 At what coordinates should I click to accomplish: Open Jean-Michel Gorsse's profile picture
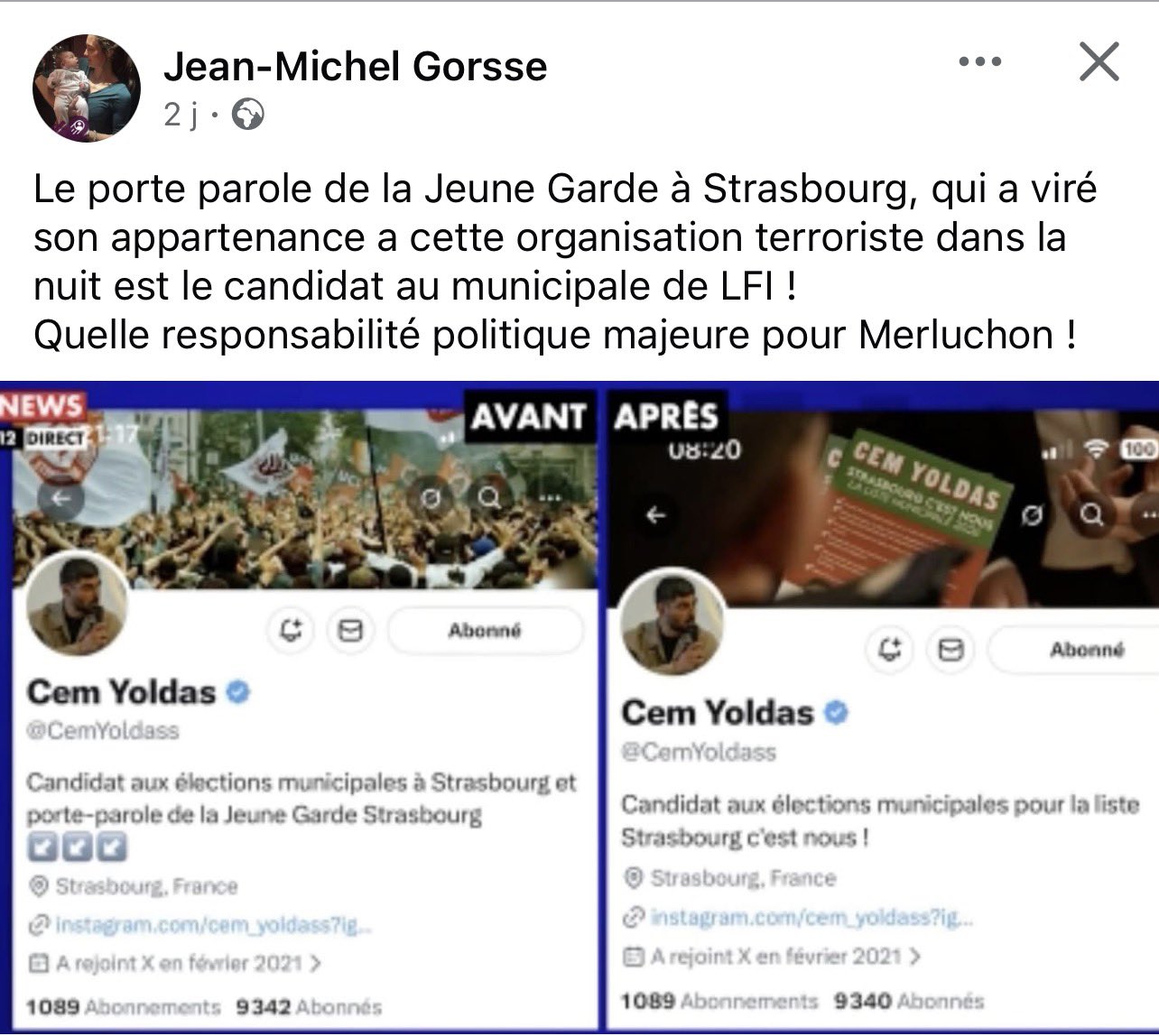point(87,88)
